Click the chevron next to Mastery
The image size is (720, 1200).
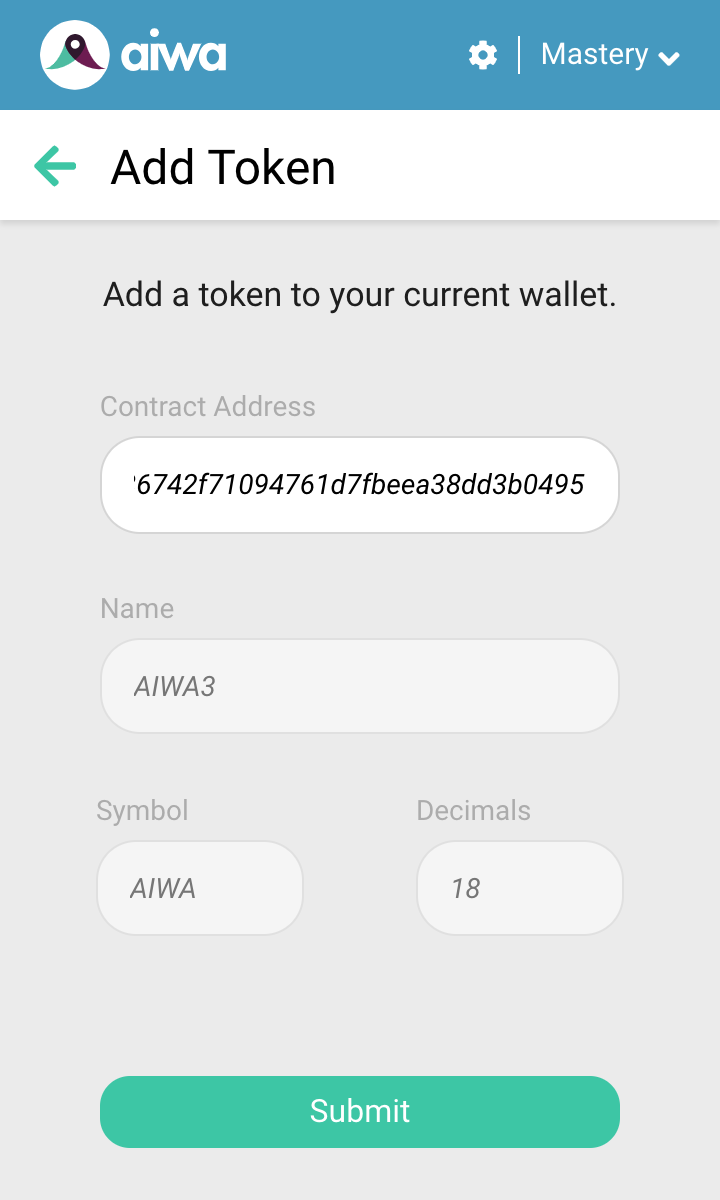(668, 57)
